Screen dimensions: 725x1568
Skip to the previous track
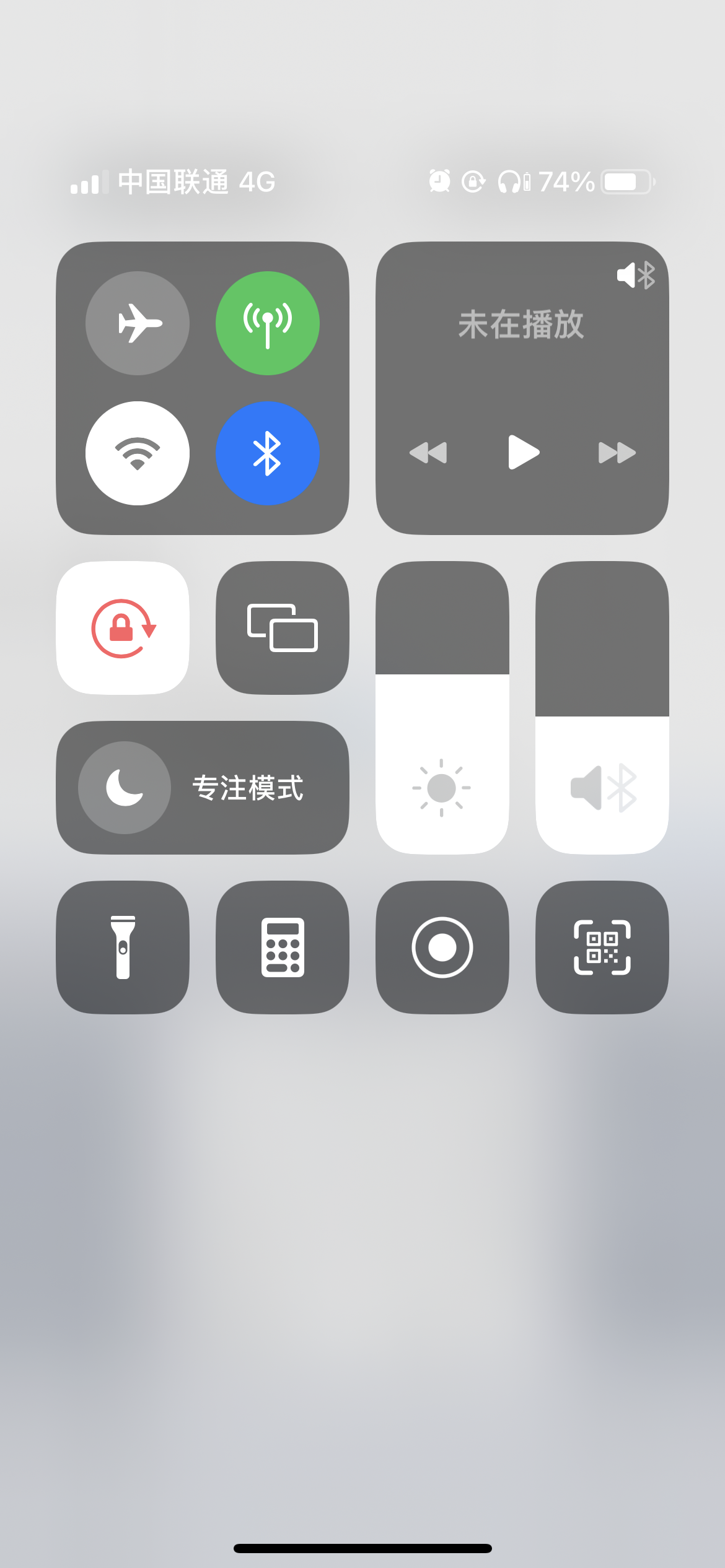pos(428,453)
